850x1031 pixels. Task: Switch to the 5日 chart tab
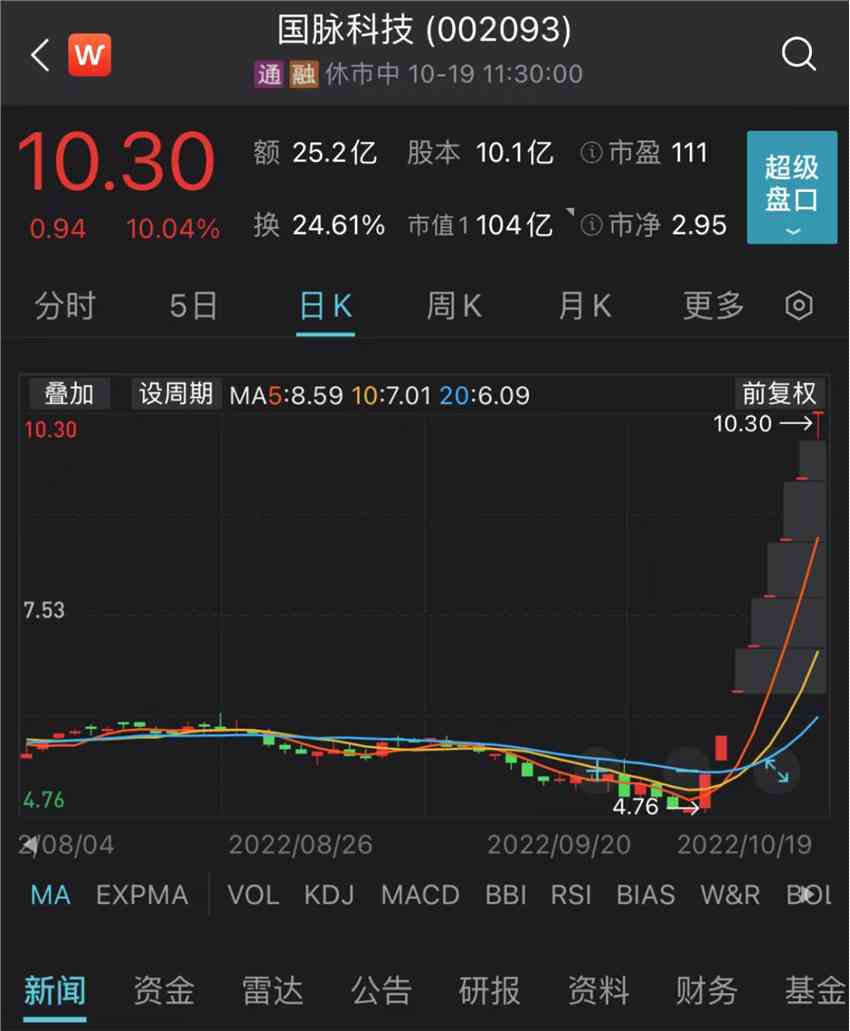tap(193, 306)
